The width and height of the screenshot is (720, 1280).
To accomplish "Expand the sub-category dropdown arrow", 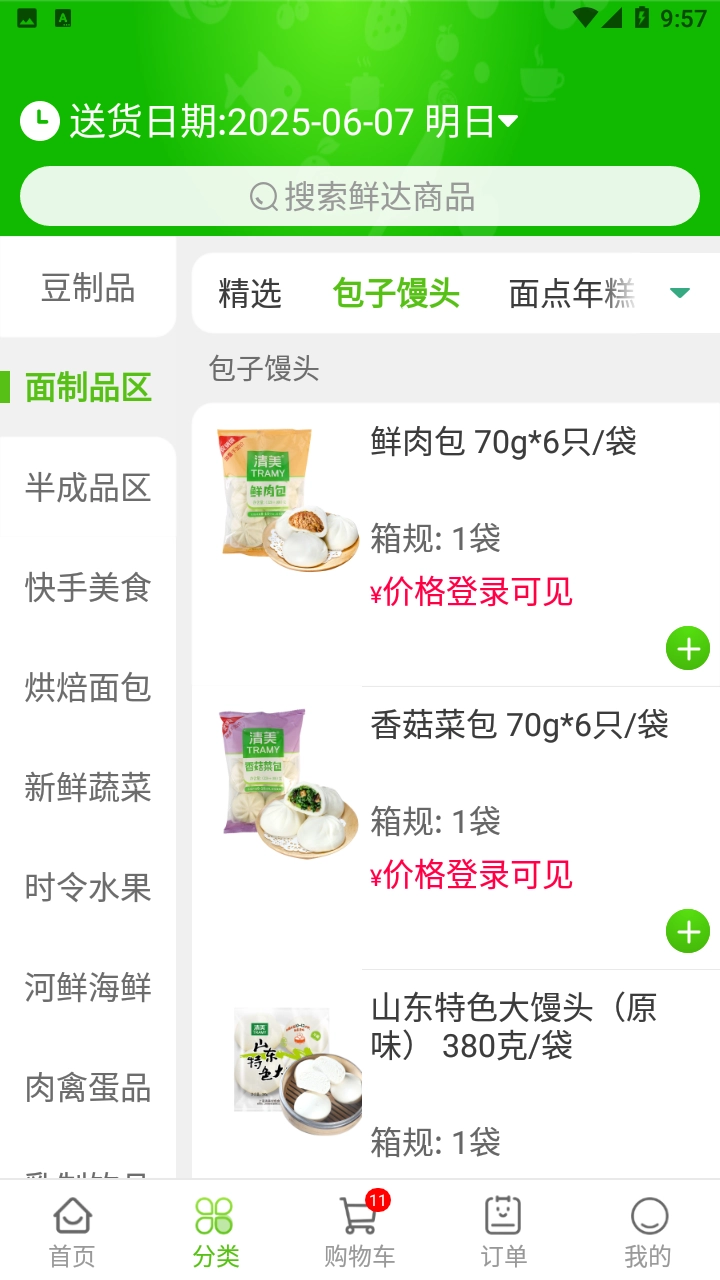I will (680, 293).
